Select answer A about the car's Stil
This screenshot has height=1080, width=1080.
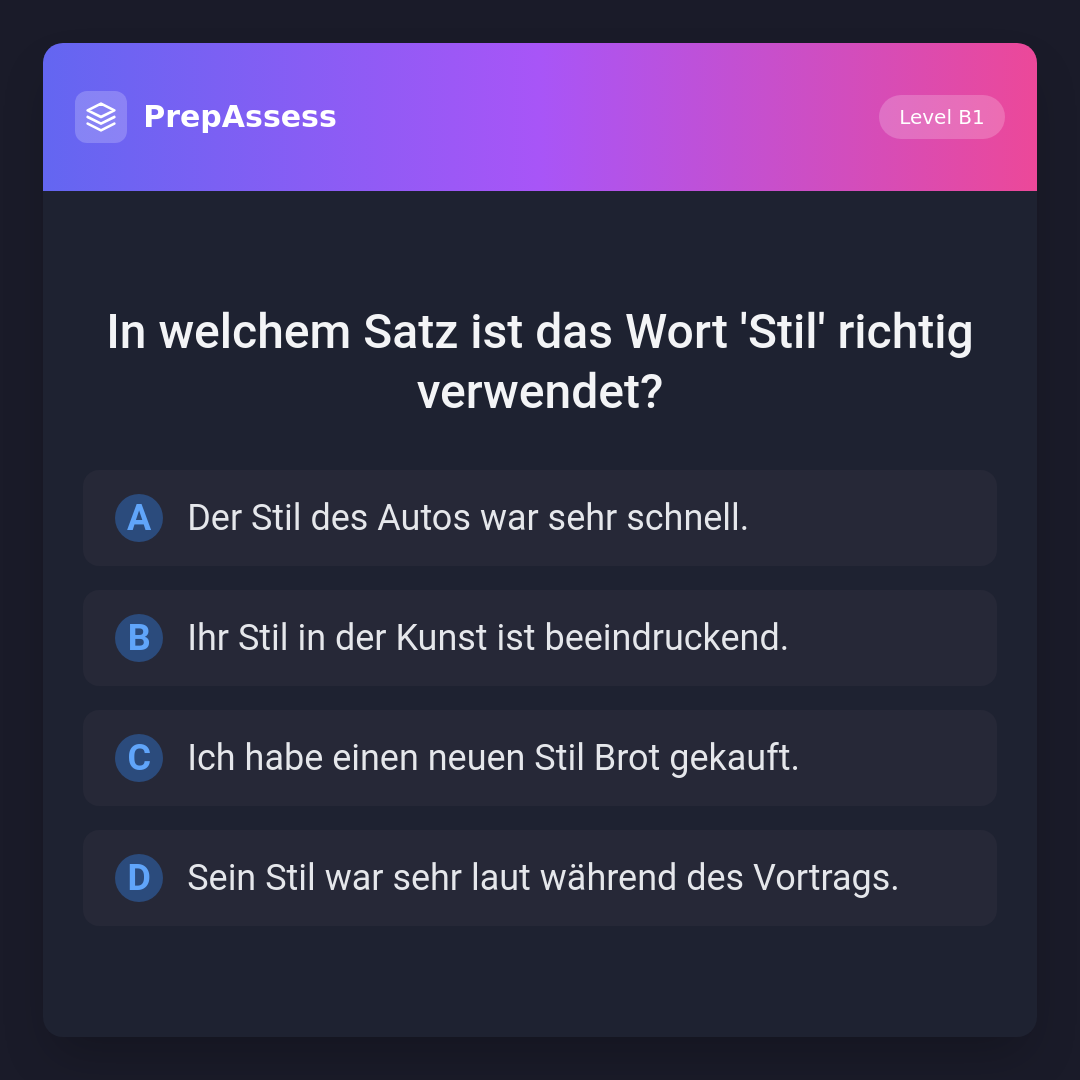coord(539,518)
